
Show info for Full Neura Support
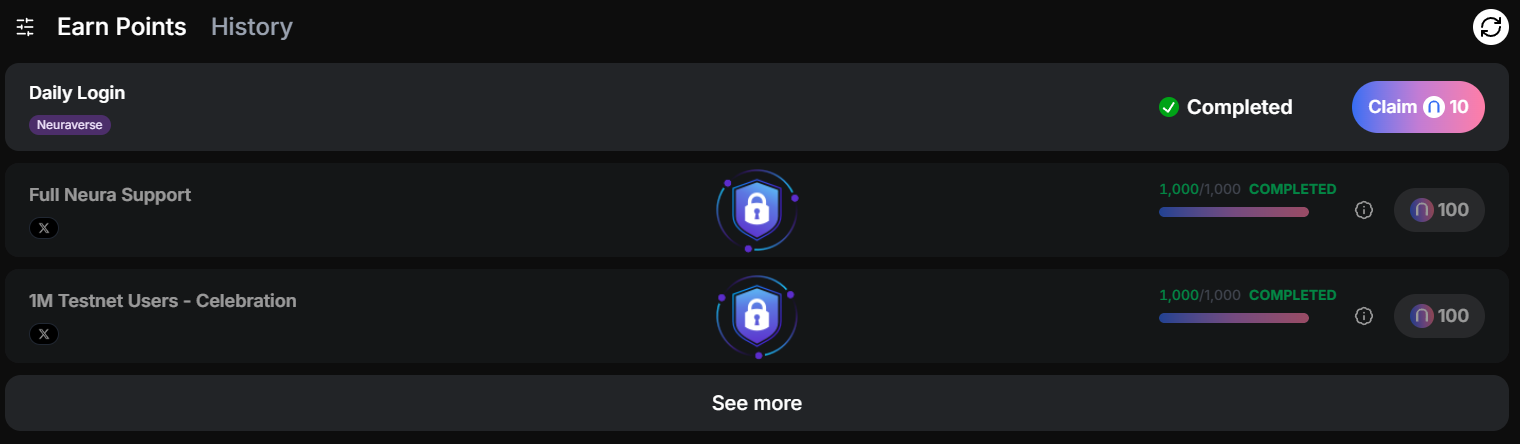[x=1363, y=210]
